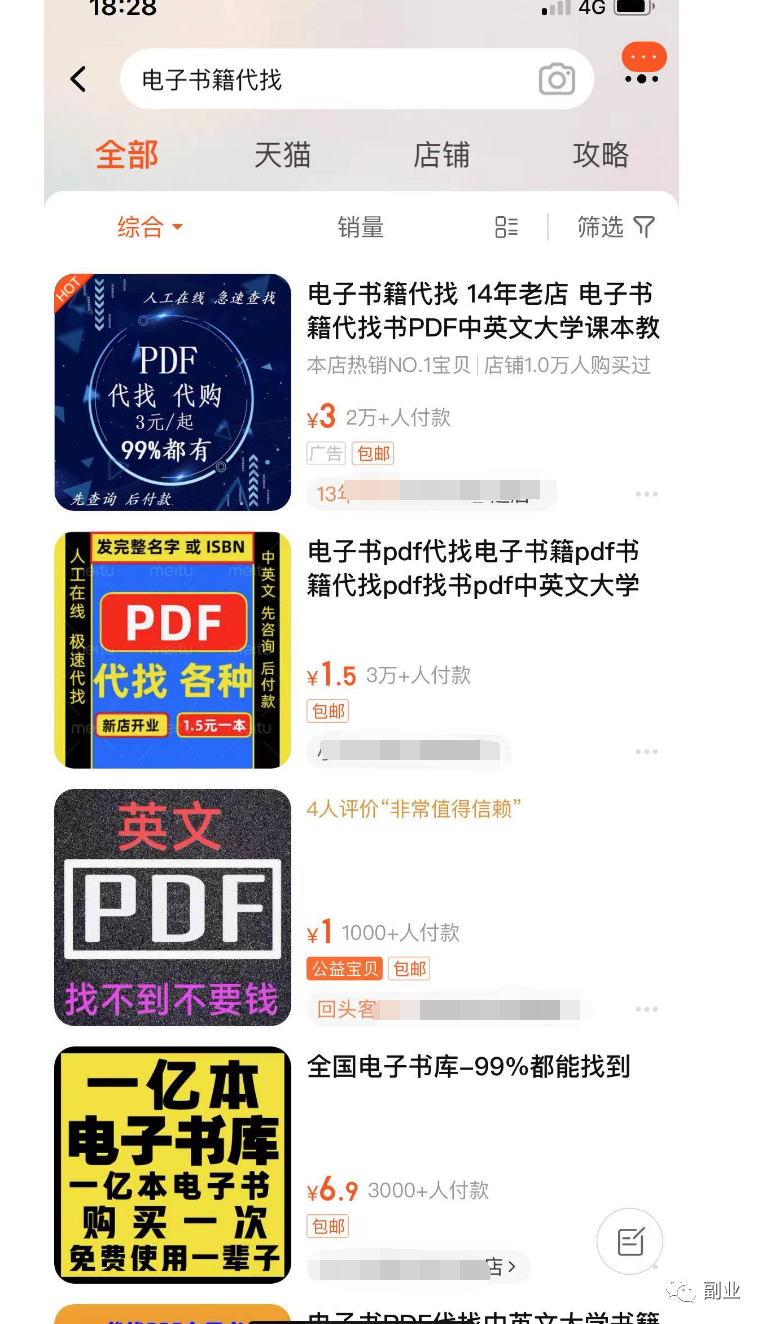The width and height of the screenshot is (765, 1324).
Task: Switch to the 店铺 tab
Action: 441,155
